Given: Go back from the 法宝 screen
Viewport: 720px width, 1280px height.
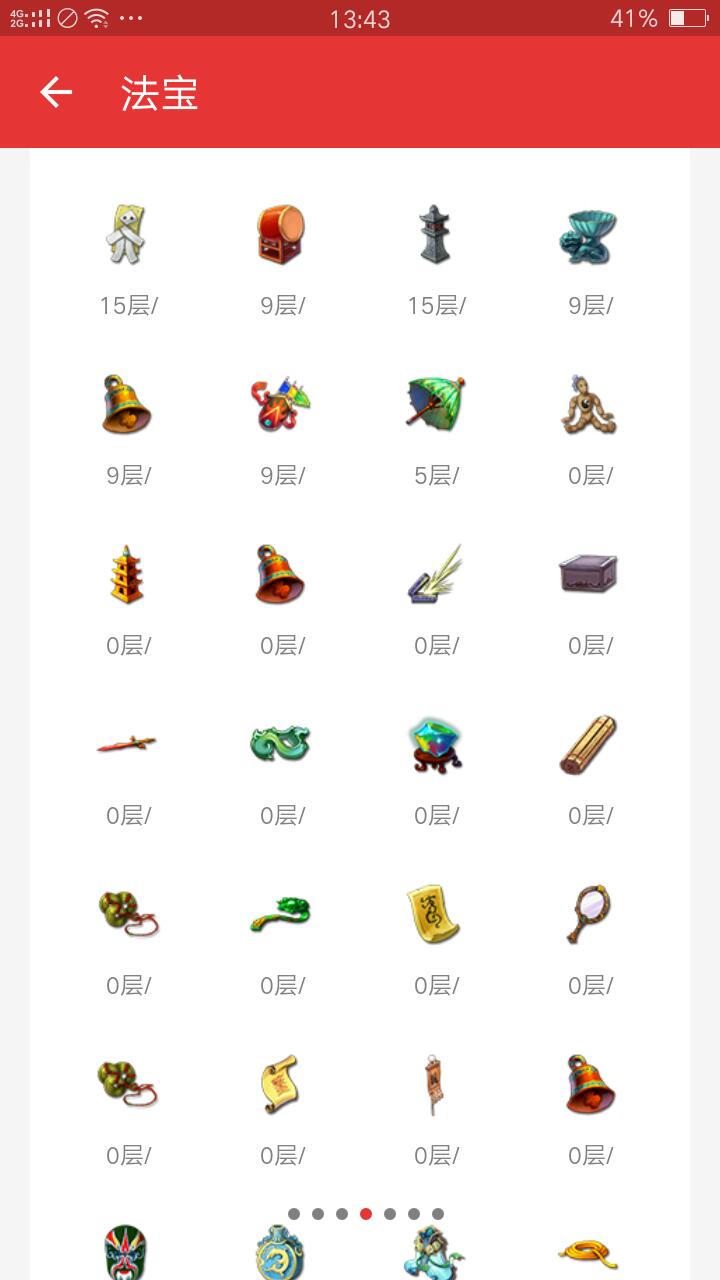Looking at the screenshot, I should 56,92.
